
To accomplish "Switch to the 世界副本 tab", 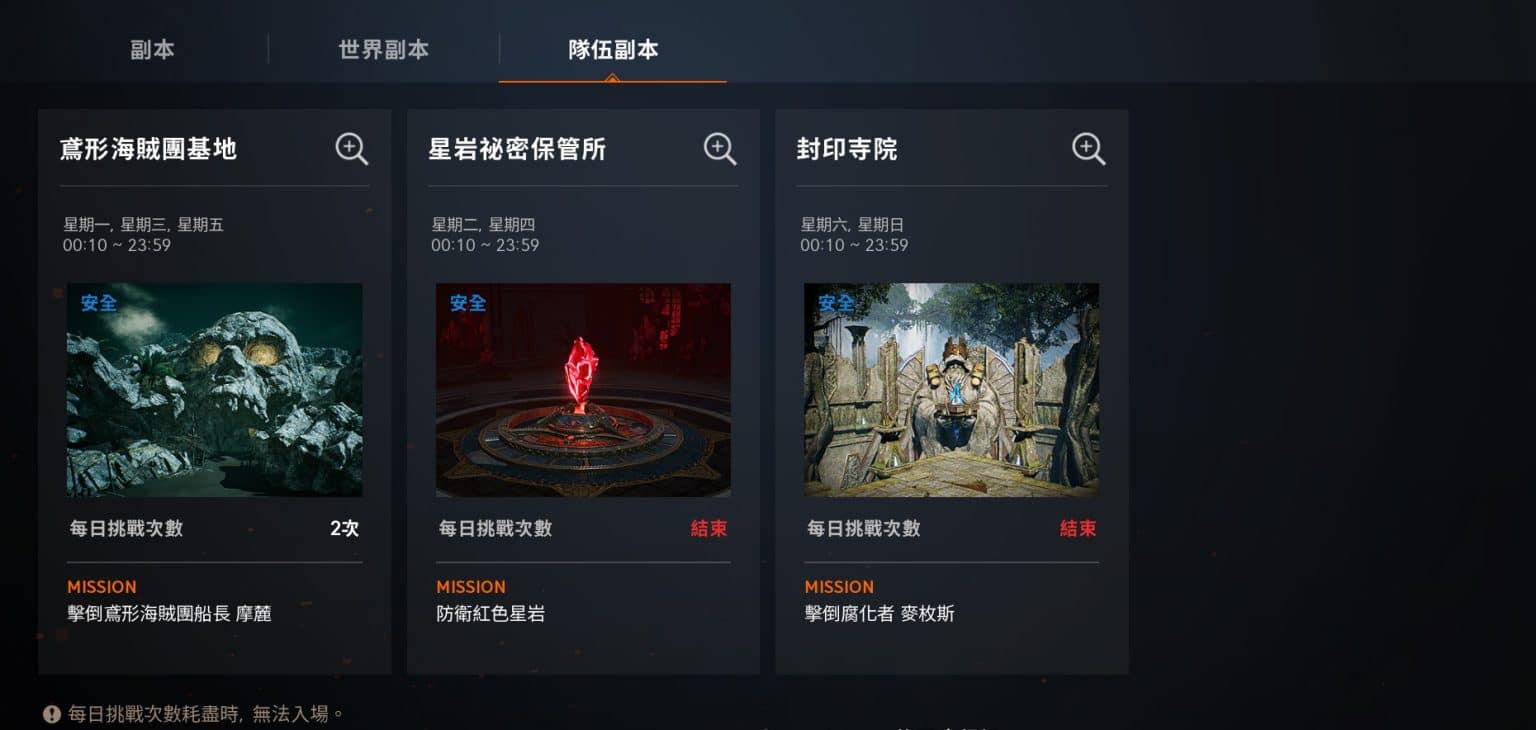I will (384, 50).
